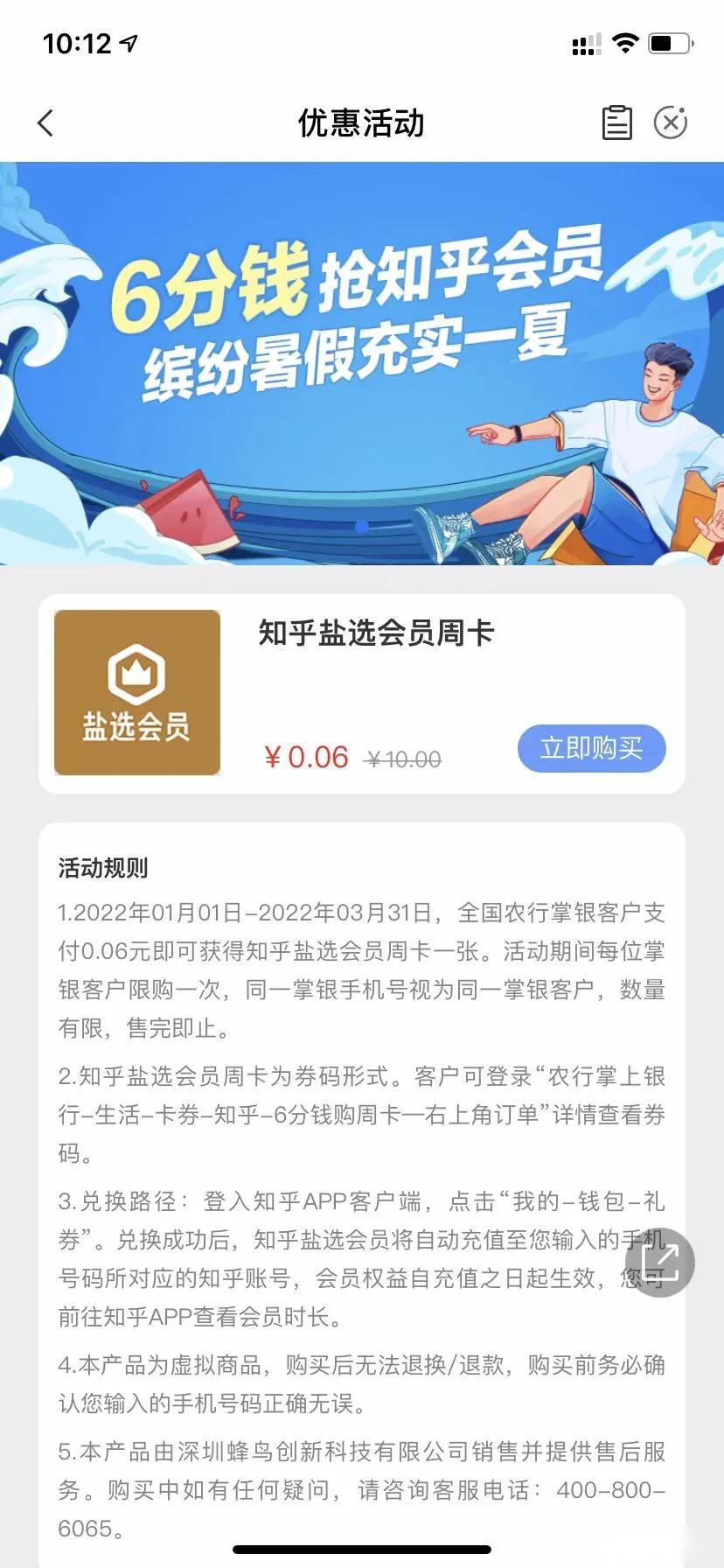The height and width of the screenshot is (1568, 724).
Task: Share this promotion via the floating button
Action: 659,1262
